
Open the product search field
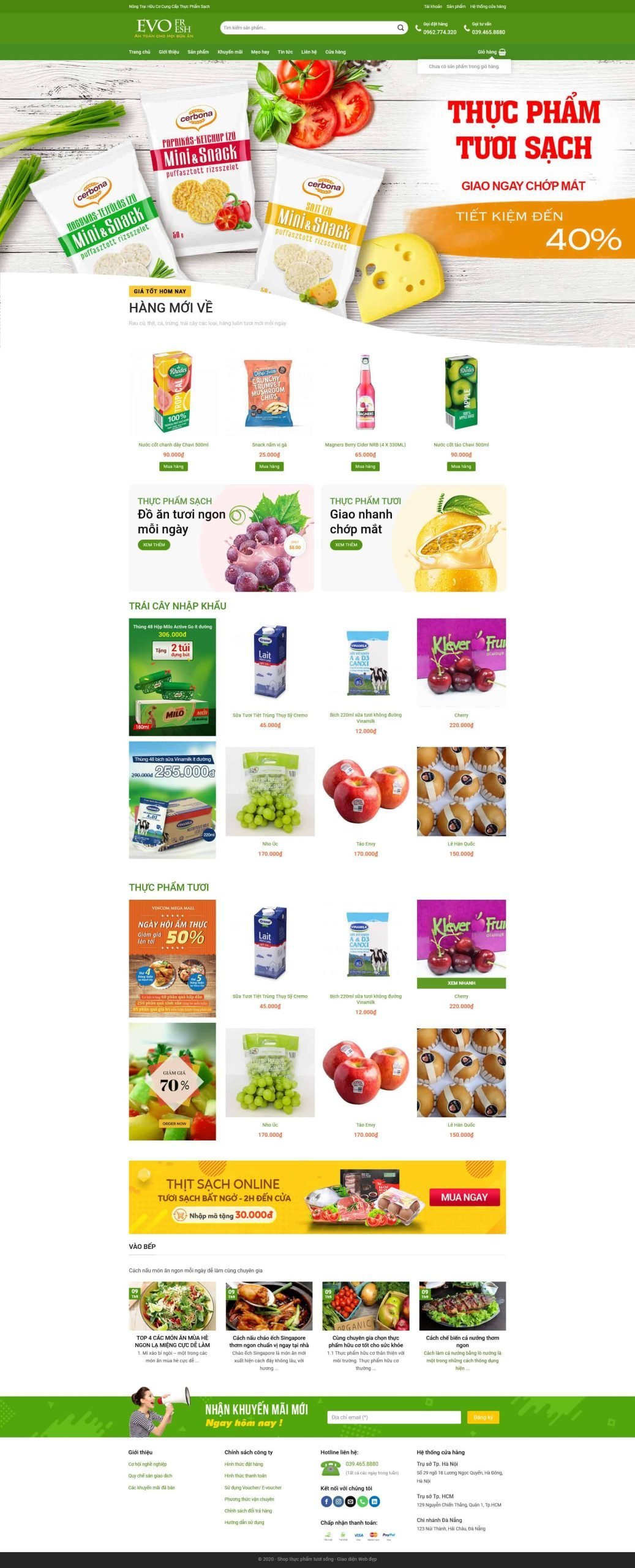click(306, 28)
